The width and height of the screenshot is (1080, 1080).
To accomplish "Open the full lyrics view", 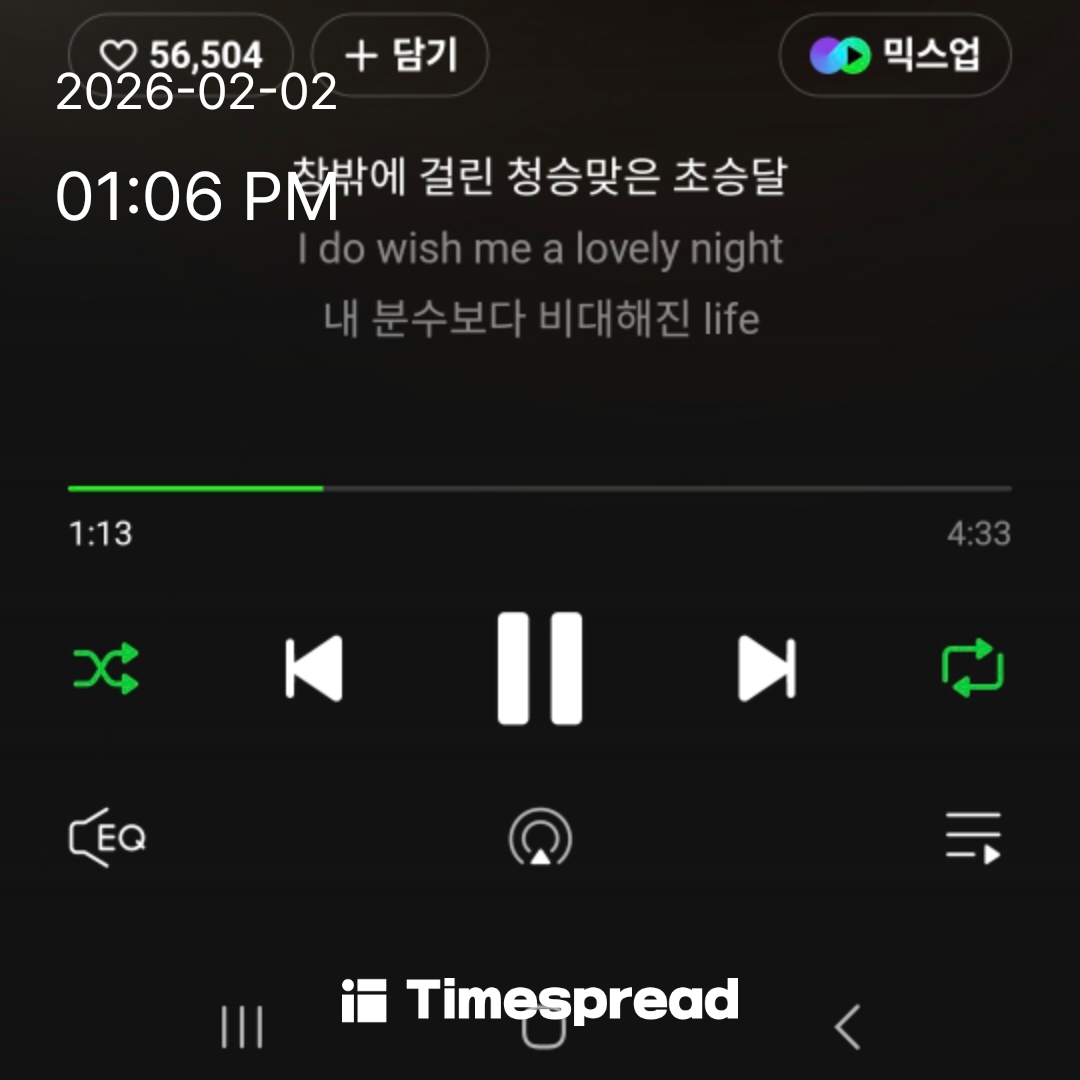I will pyautogui.click(x=540, y=250).
